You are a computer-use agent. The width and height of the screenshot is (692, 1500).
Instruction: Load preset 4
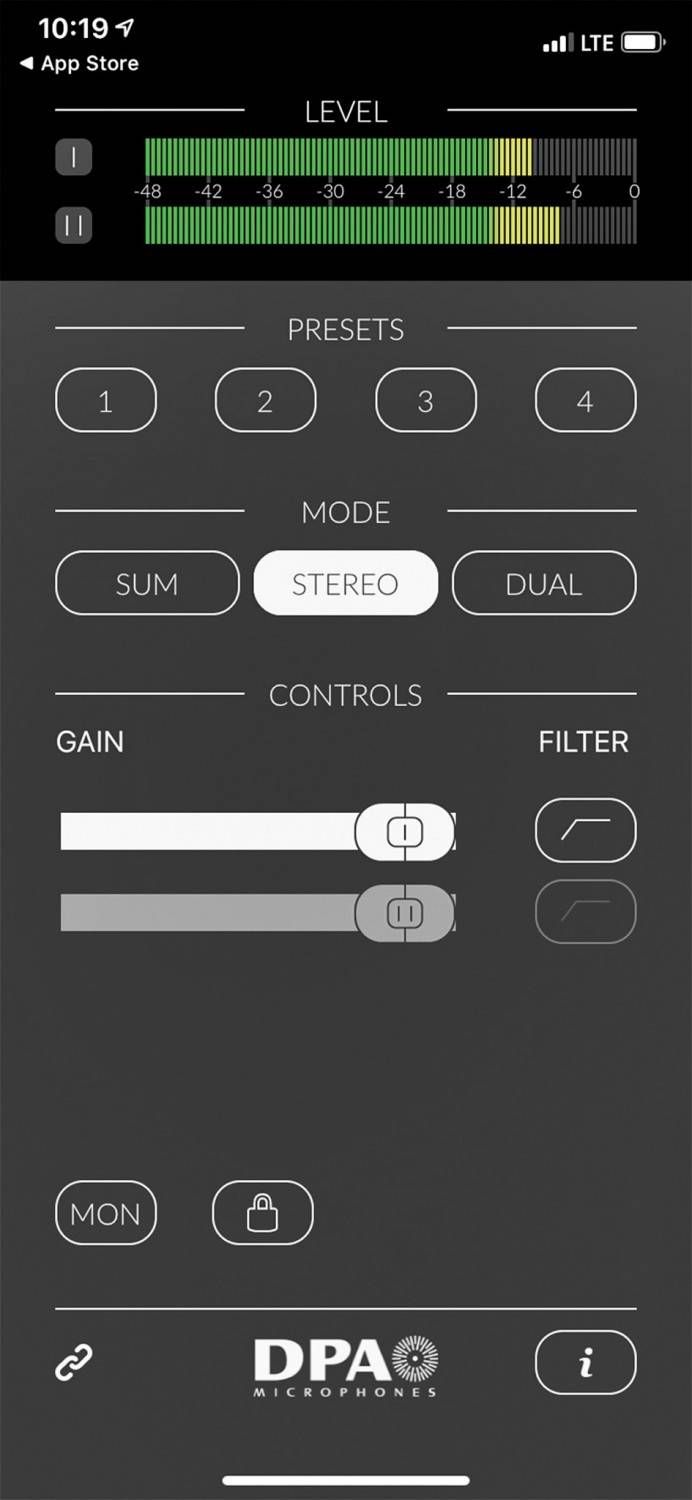585,401
